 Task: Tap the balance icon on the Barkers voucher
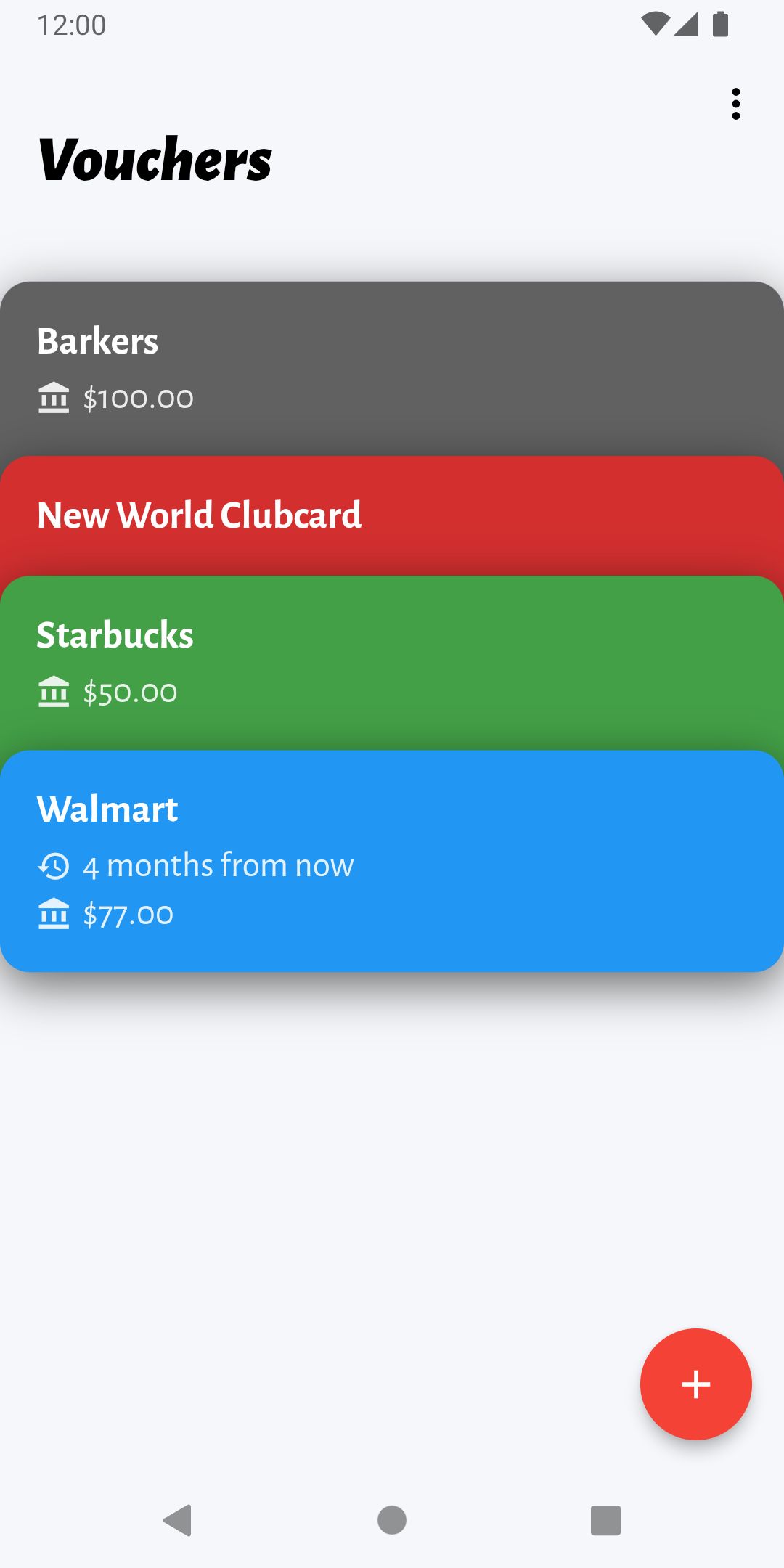coord(54,398)
